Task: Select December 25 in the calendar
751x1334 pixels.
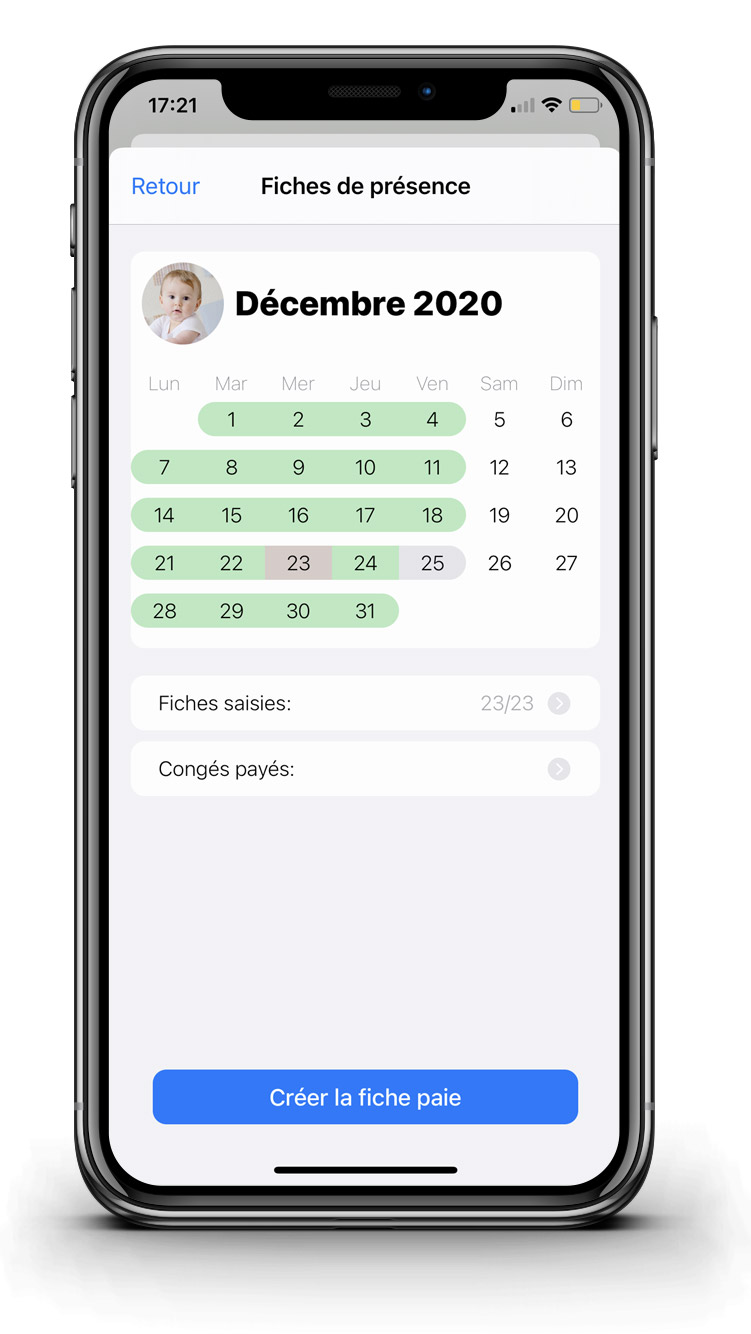Action: pos(432,563)
